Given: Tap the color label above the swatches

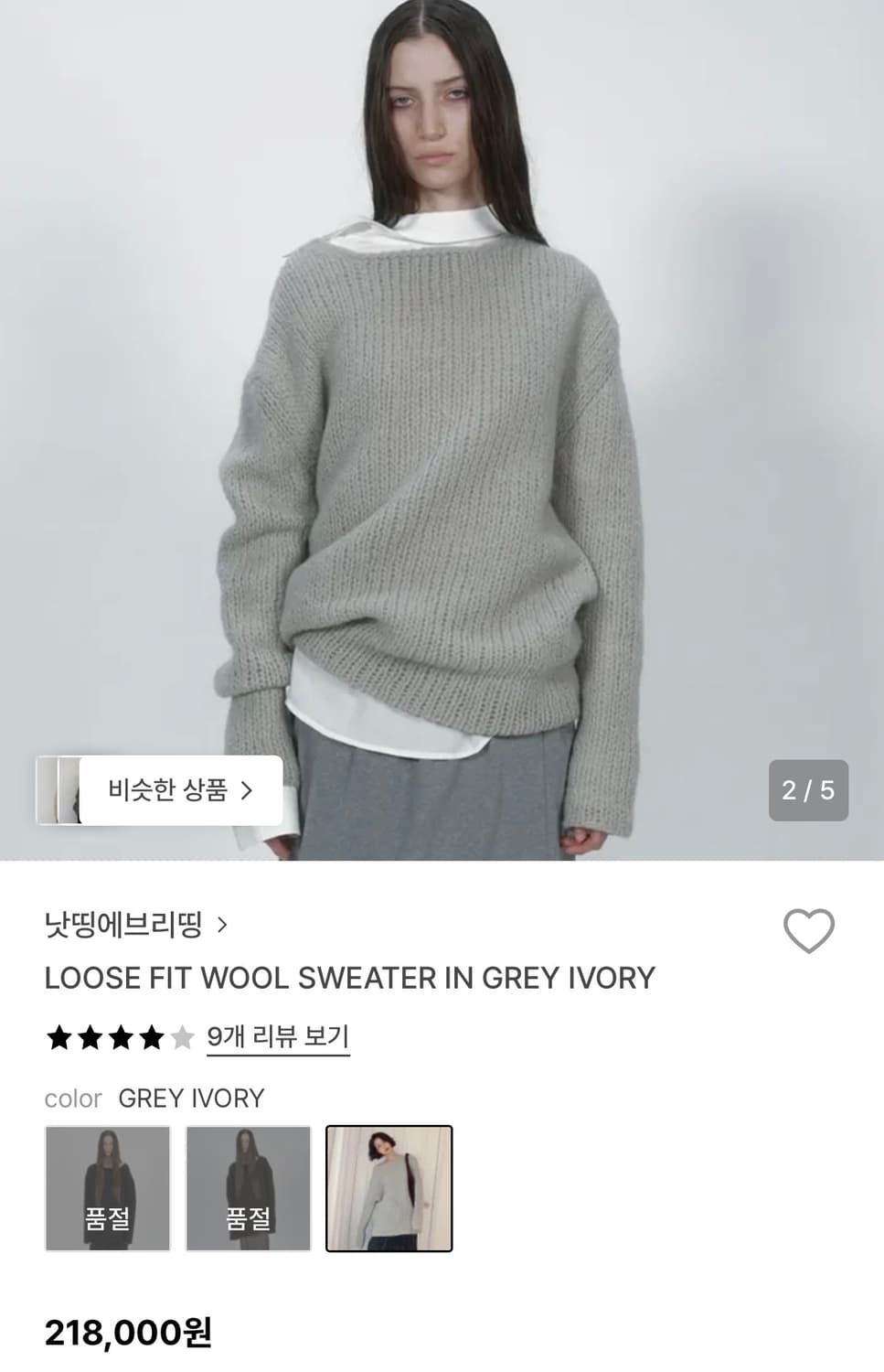Looking at the screenshot, I should [x=72, y=1098].
